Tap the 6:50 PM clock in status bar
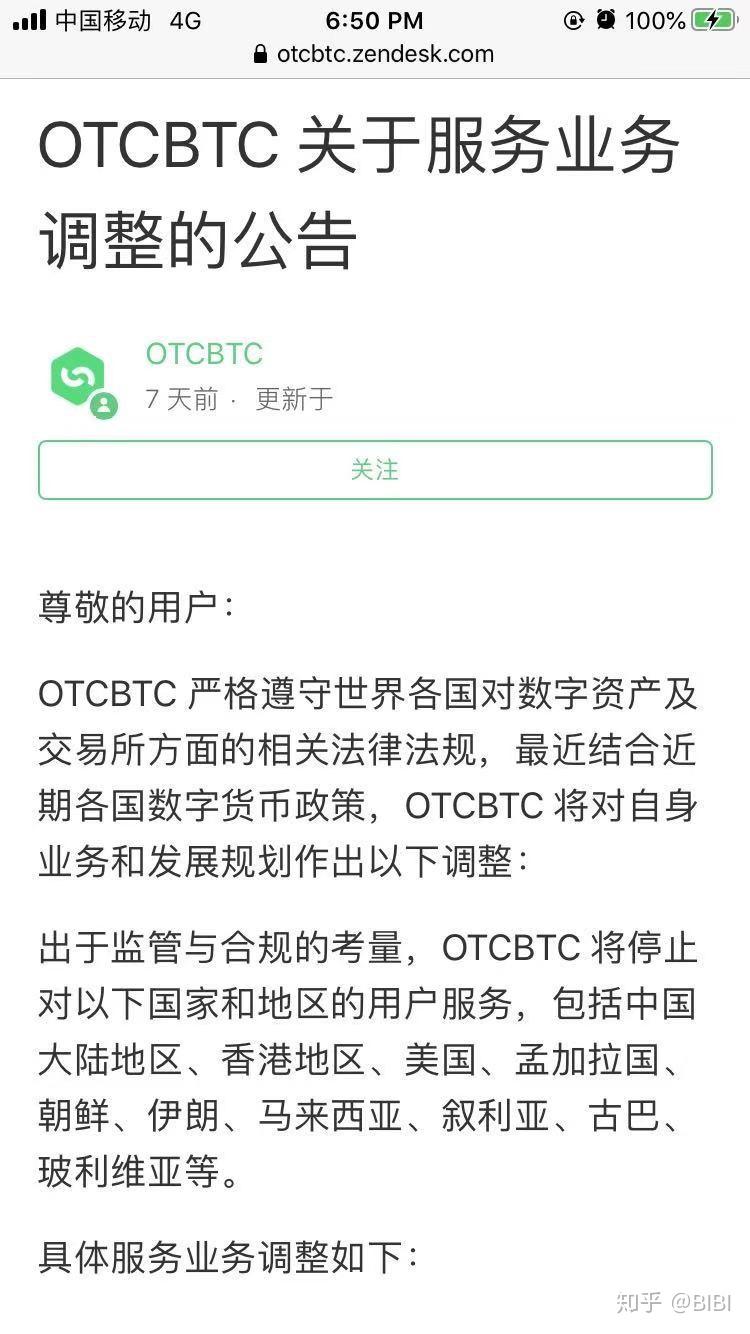This screenshot has width=750, height=1334. click(x=374, y=19)
